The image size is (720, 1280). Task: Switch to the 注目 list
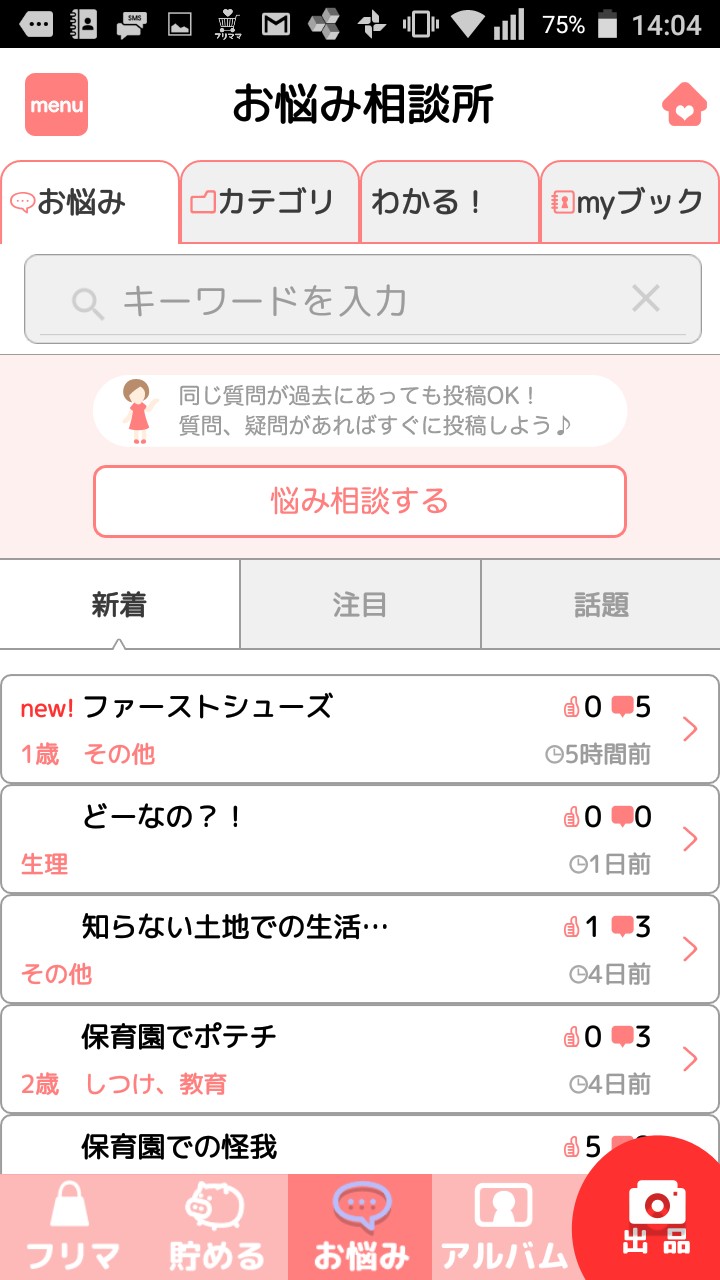pos(360,604)
